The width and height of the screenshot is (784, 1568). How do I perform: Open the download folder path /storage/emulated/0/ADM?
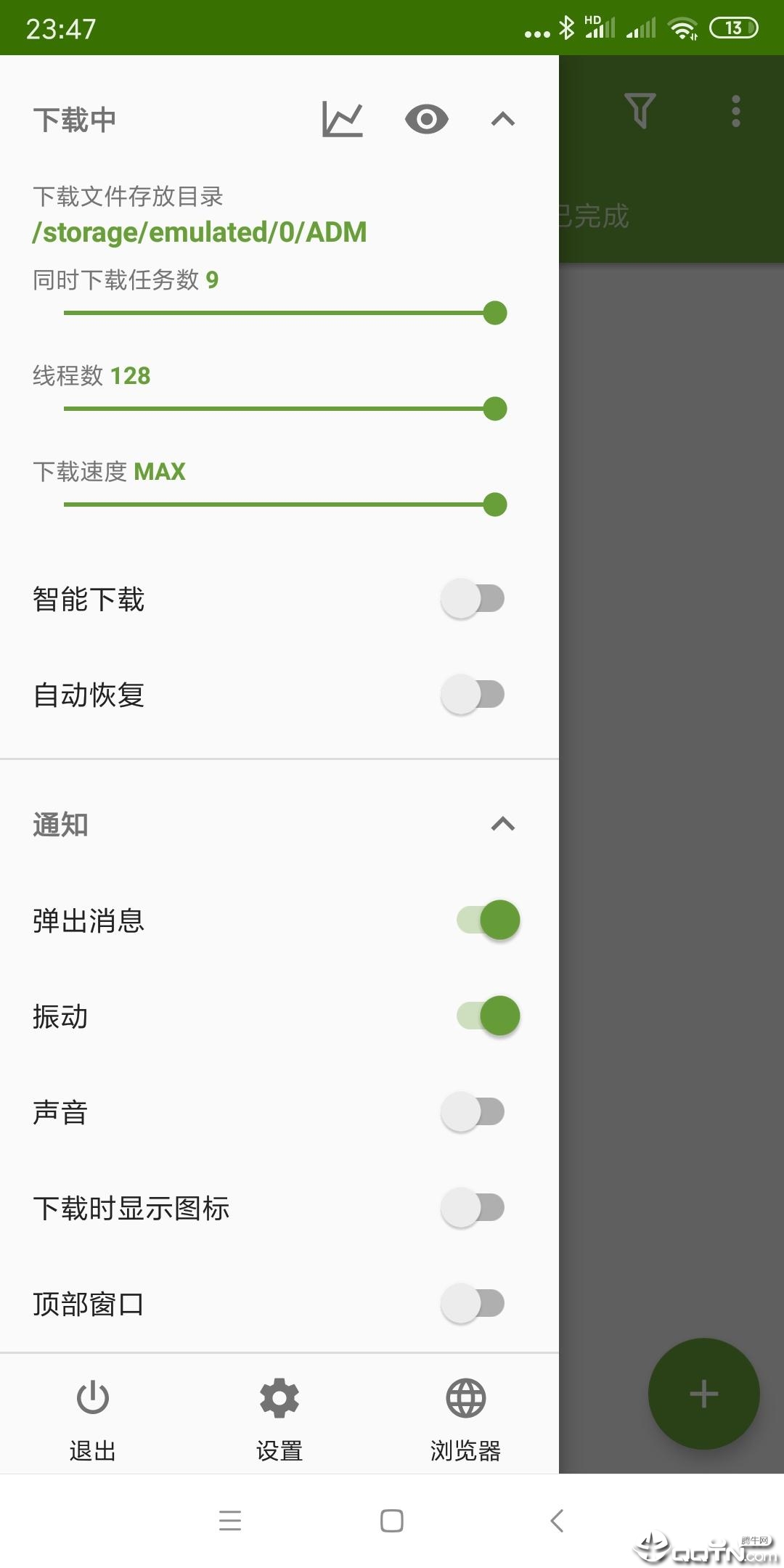point(199,231)
